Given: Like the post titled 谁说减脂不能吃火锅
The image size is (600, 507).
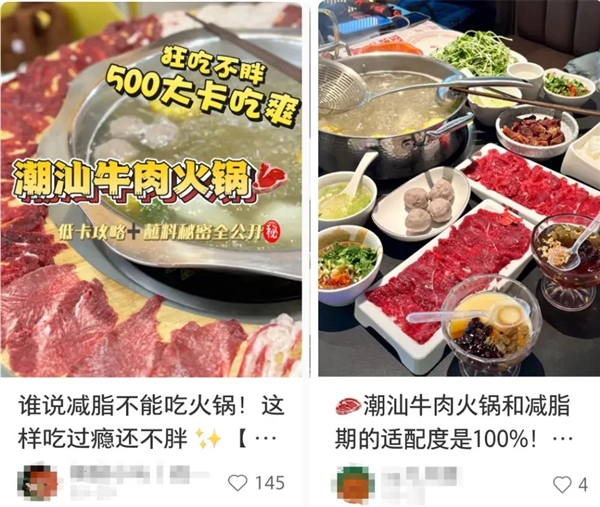Looking at the screenshot, I should point(238,483).
